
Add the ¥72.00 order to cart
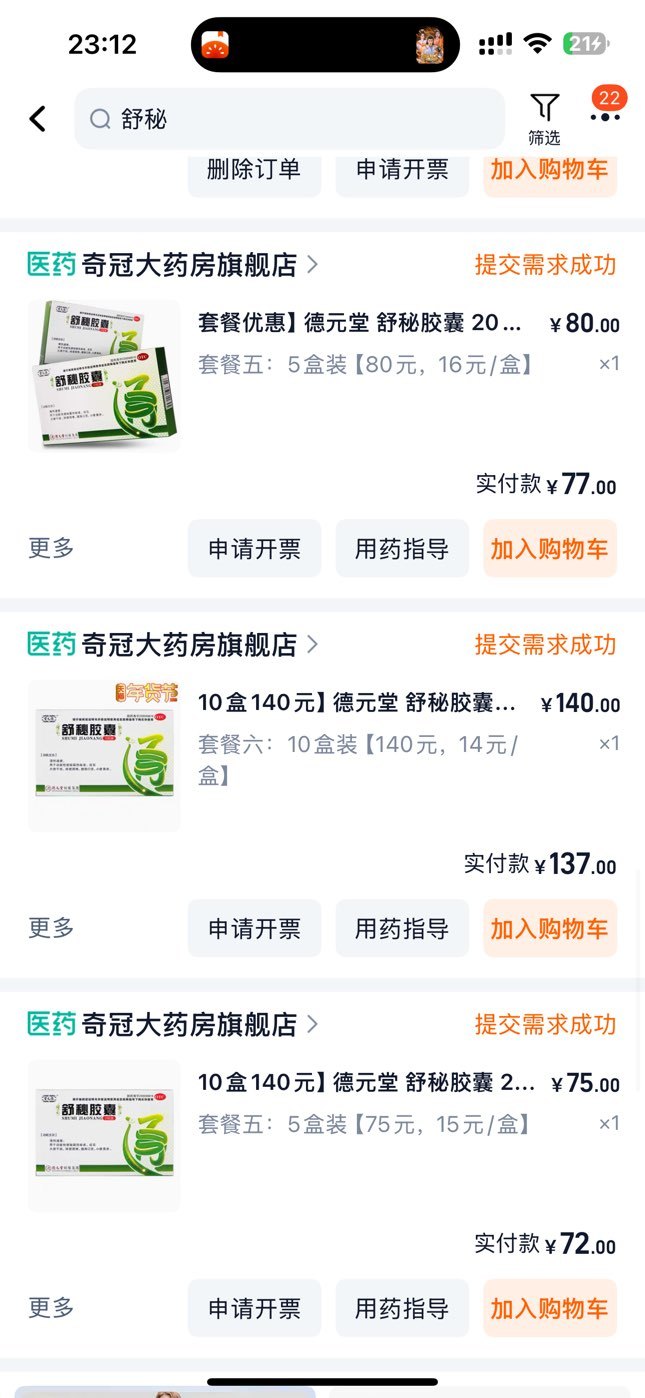550,1308
